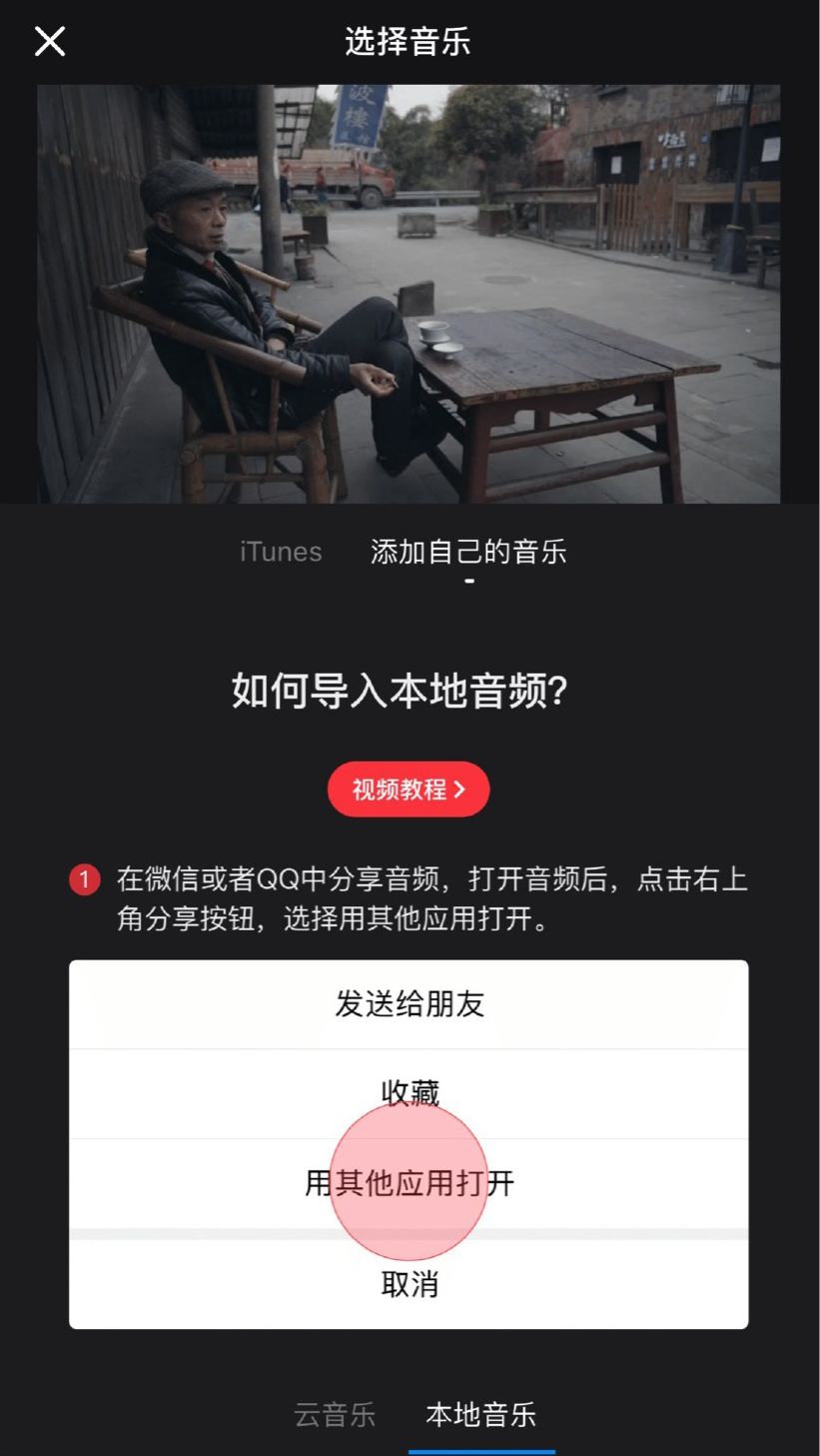Tap 视频教程 to watch the tutorial

(409, 788)
